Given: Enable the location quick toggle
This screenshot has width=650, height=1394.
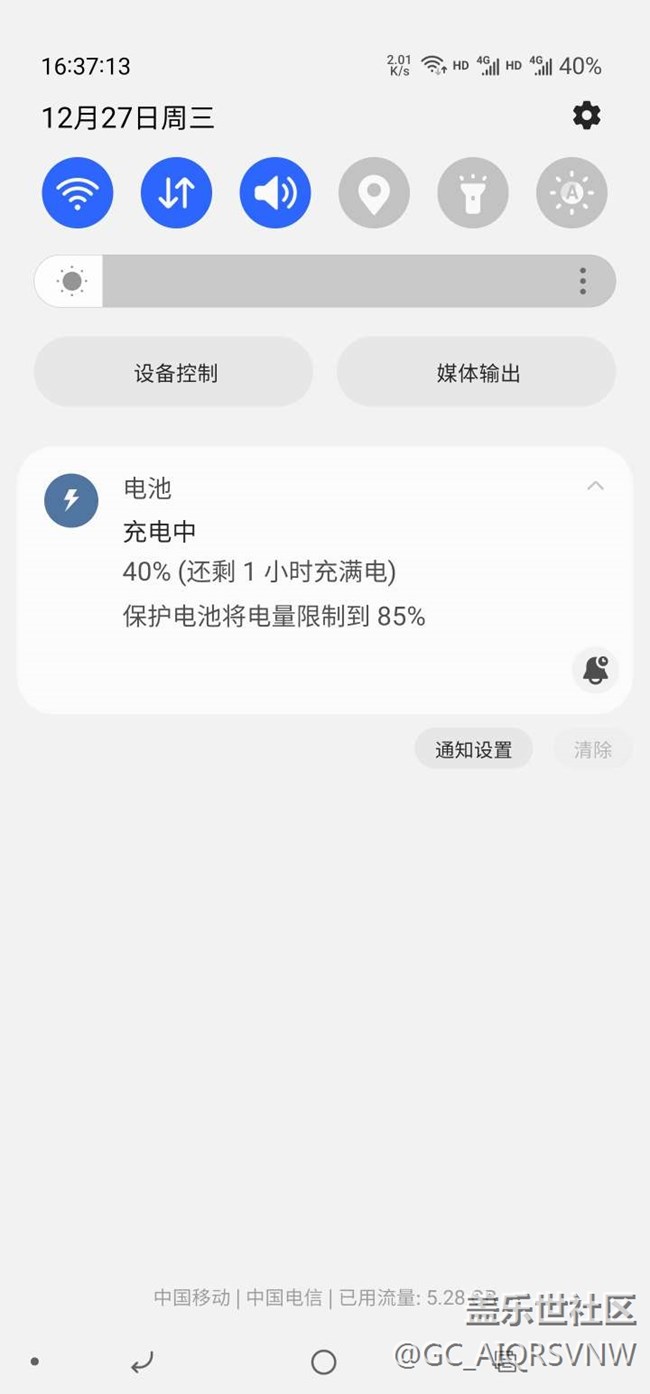Looking at the screenshot, I should coord(374,193).
